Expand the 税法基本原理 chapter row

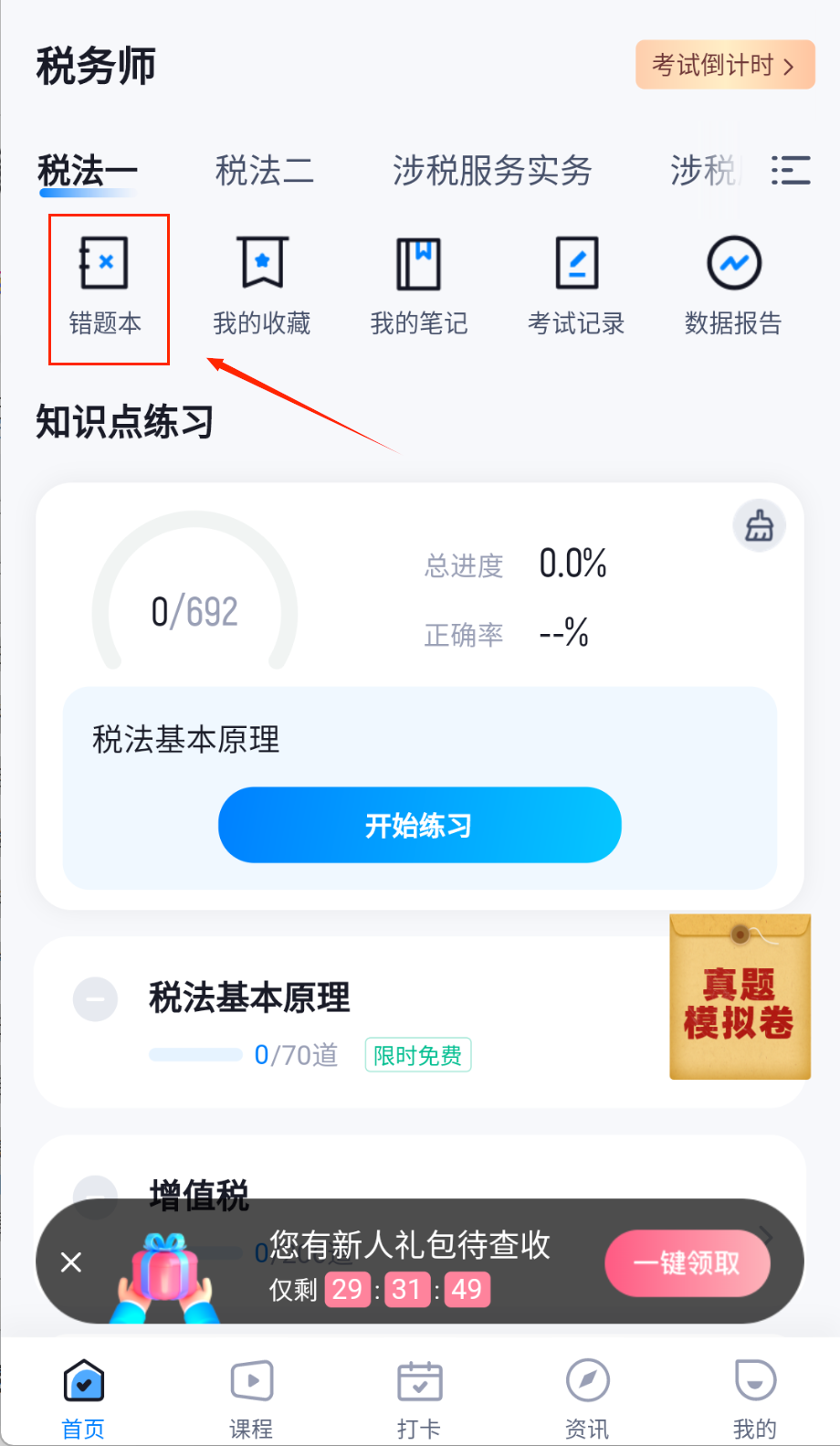click(95, 998)
